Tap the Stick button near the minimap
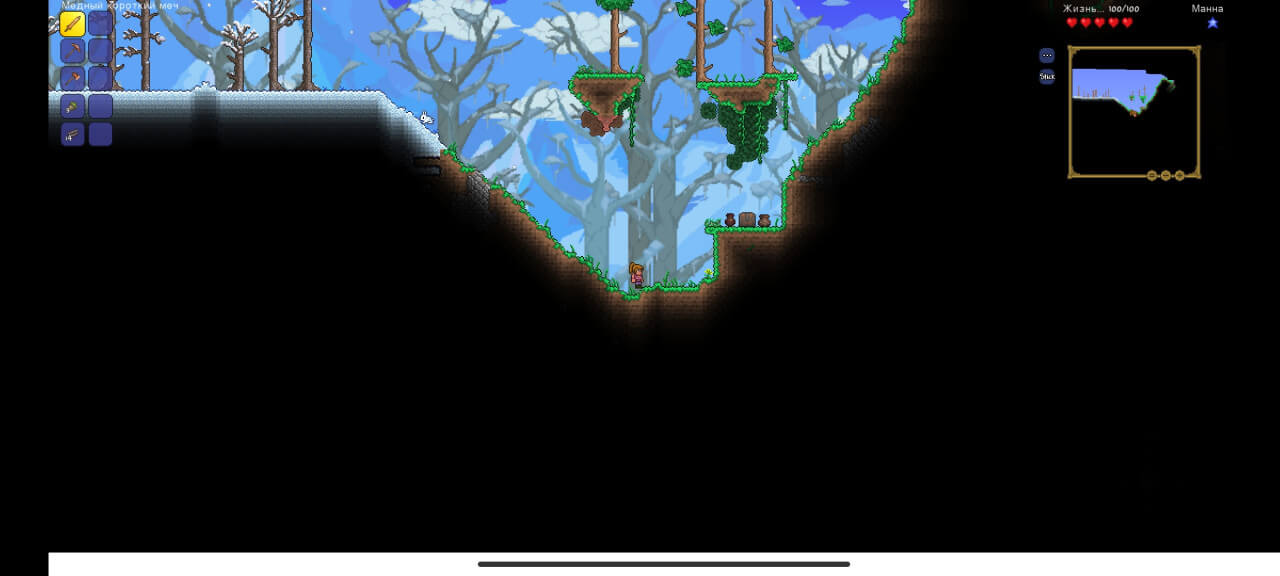1280x576 pixels. point(1046,76)
